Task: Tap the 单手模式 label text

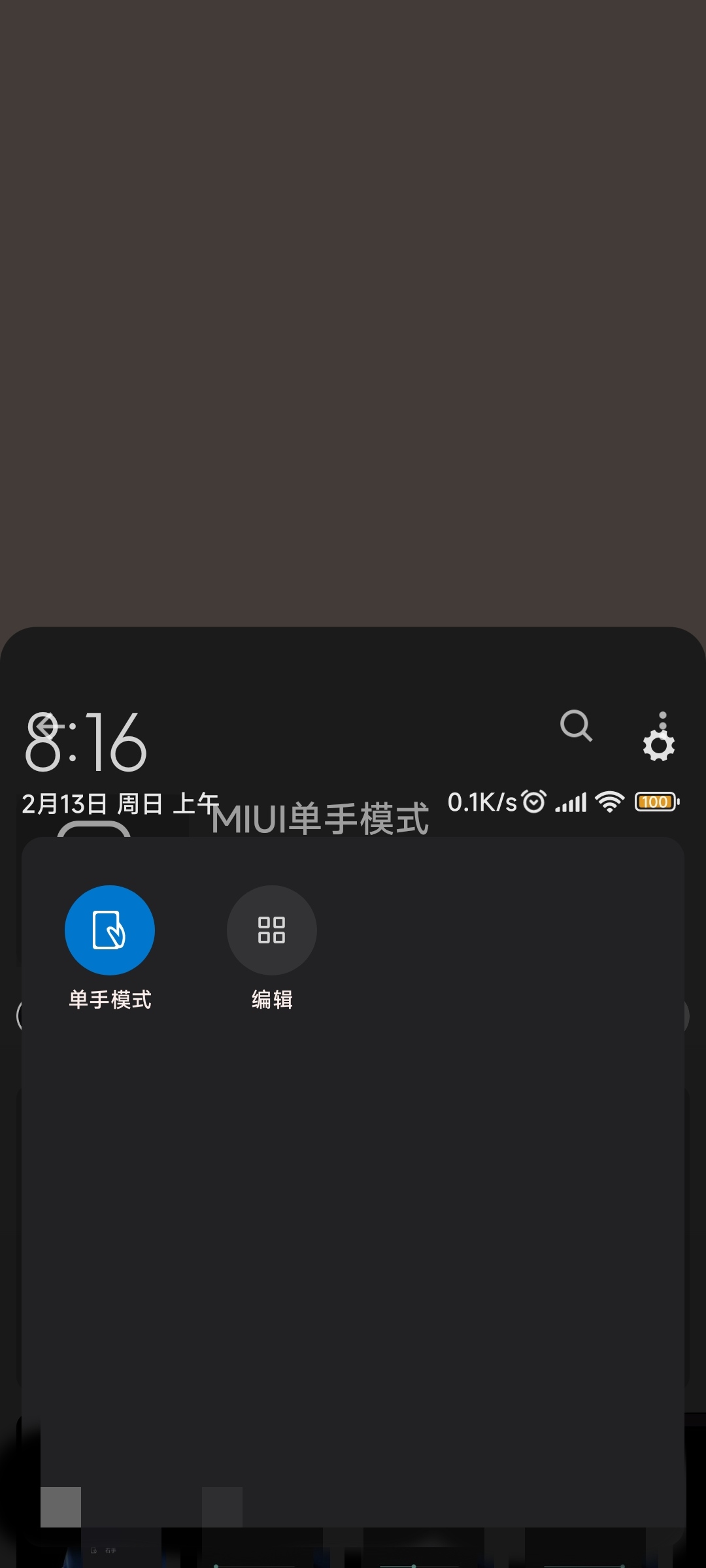Action: click(x=110, y=998)
